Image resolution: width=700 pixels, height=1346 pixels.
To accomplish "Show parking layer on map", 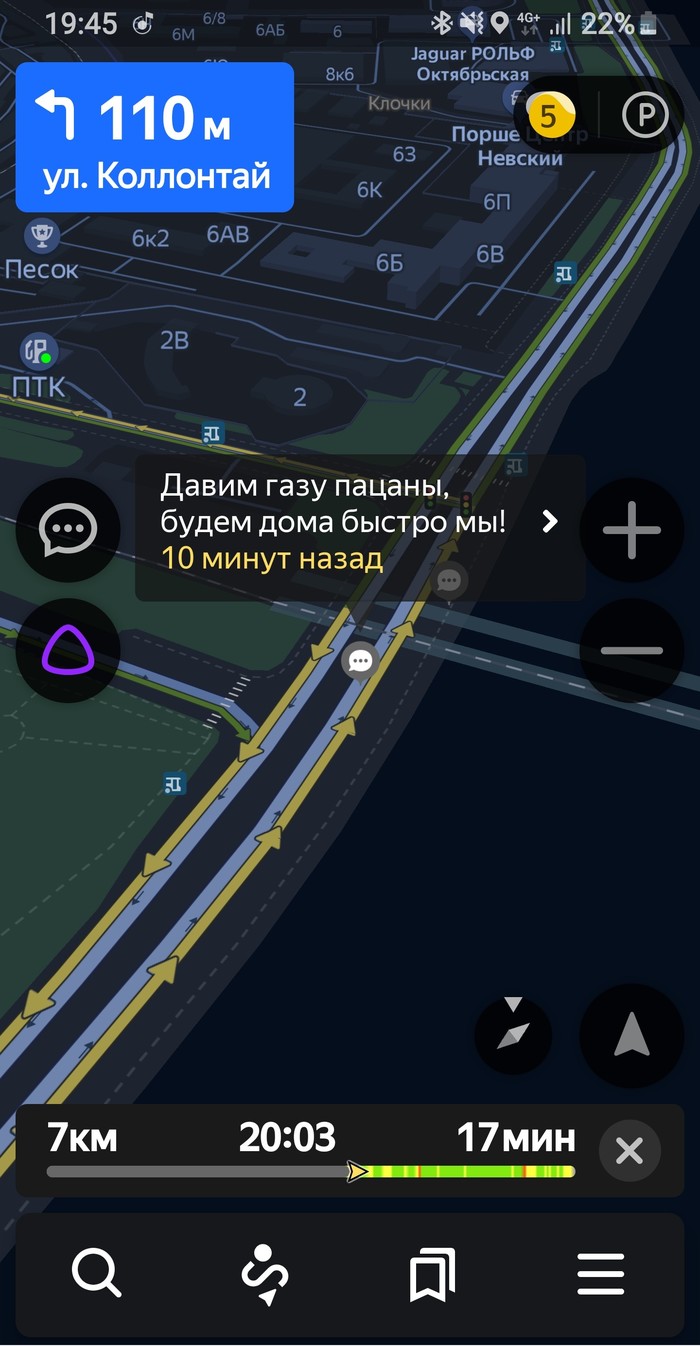I will pyautogui.click(x=645, y=116).
